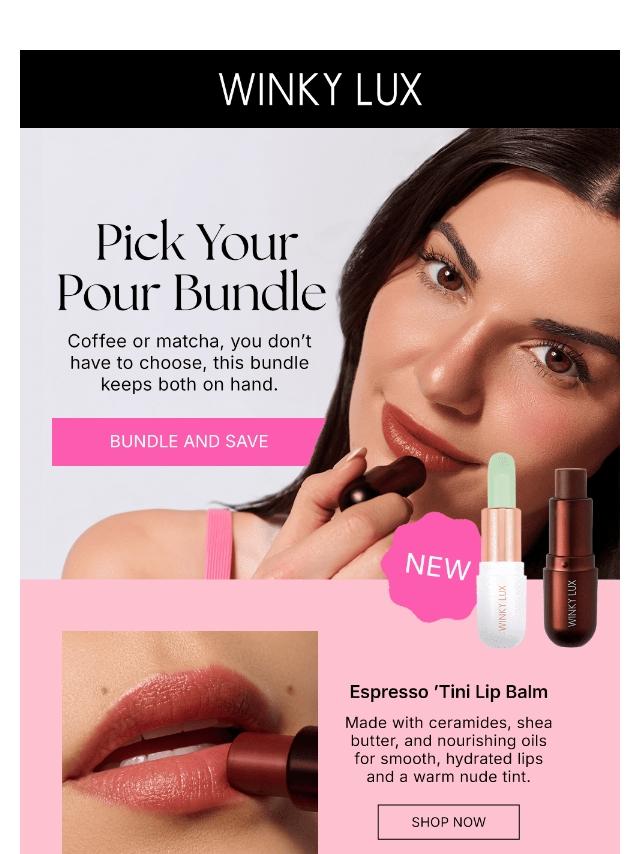Image resolution: width=640 pixels, height=854 pixels.
Task: Shop now for Espresso 'Tini Lip Balm
Action: point(448,822)
